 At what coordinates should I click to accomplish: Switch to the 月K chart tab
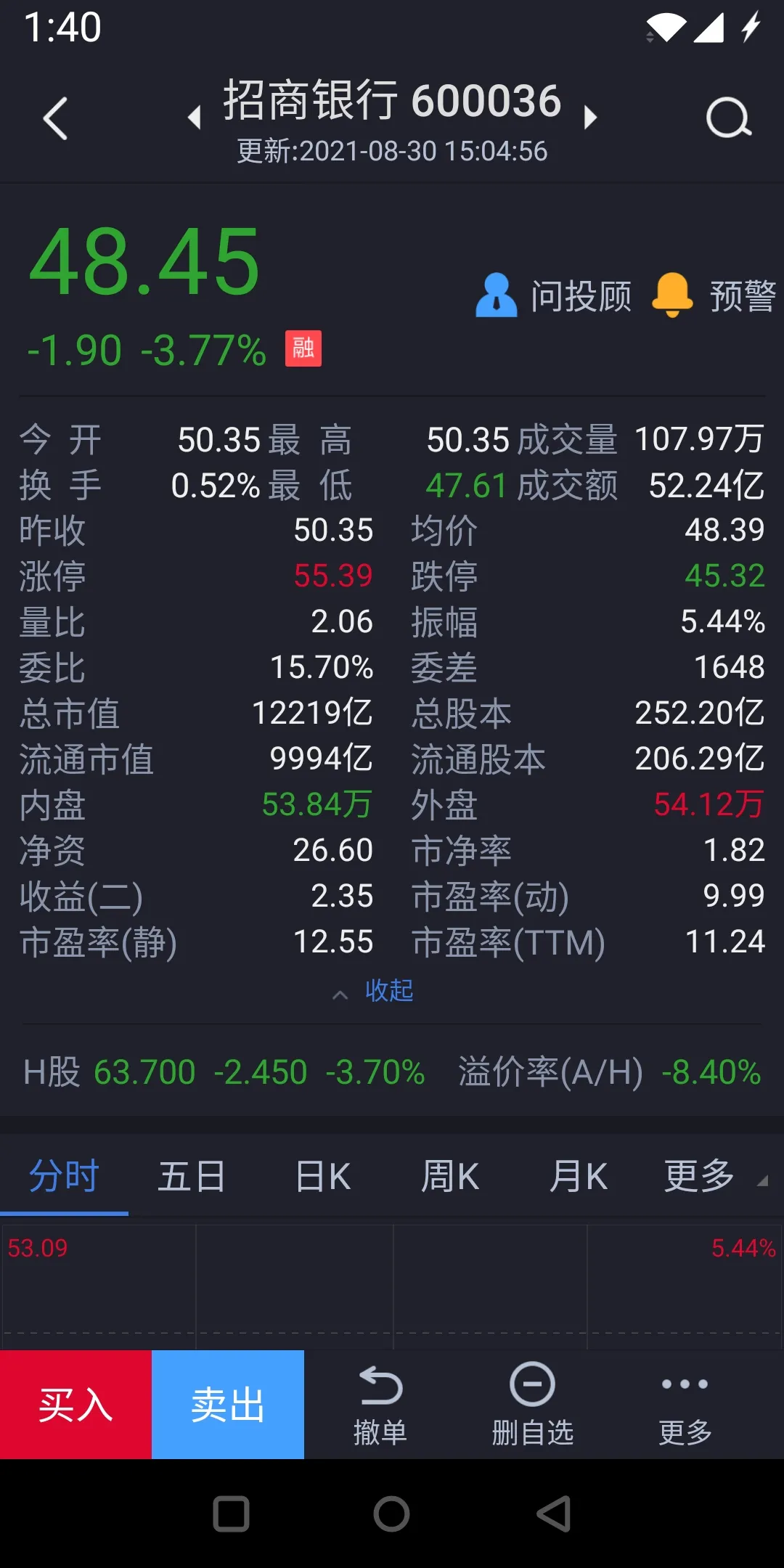point(578,1176)
